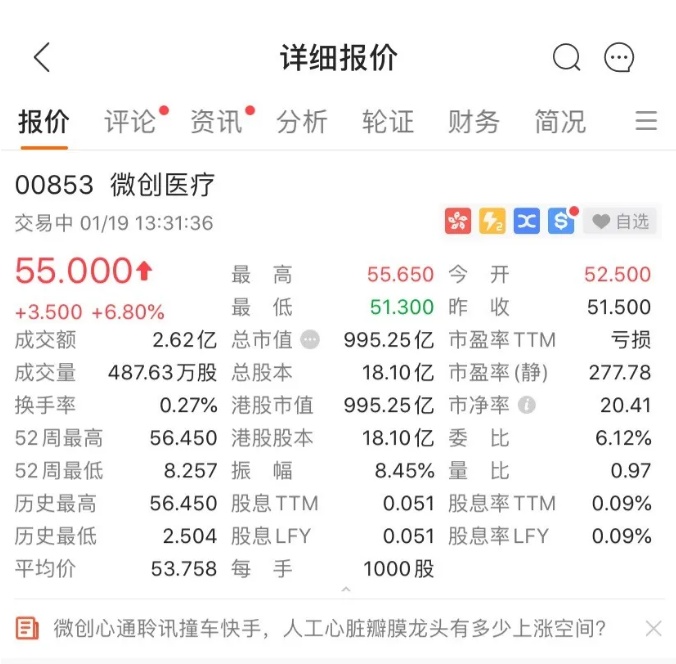
Task: Tap the blue S badge icon
Action: (561, 222)
